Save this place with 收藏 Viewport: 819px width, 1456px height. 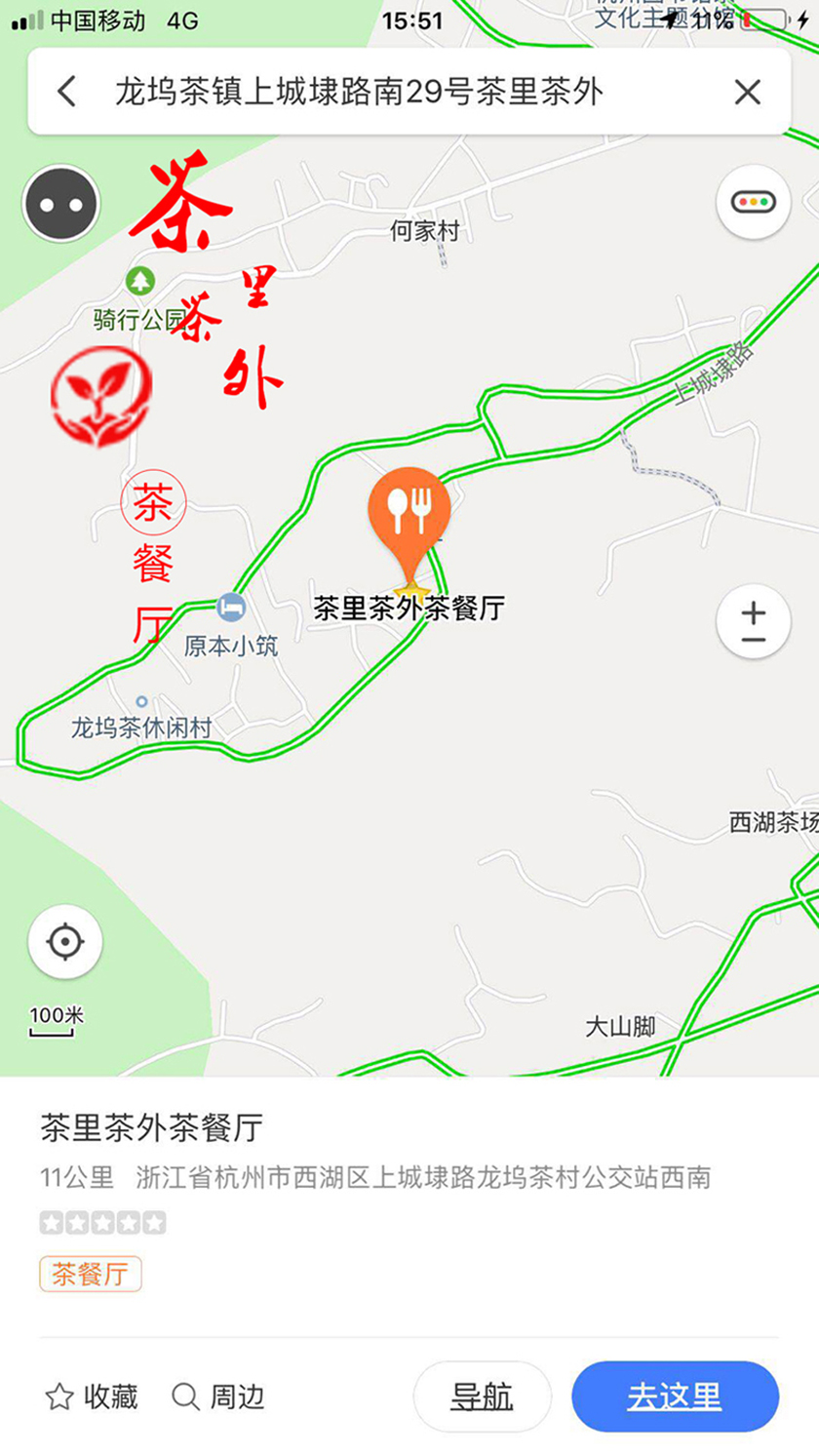click(x=92, y=1397)
